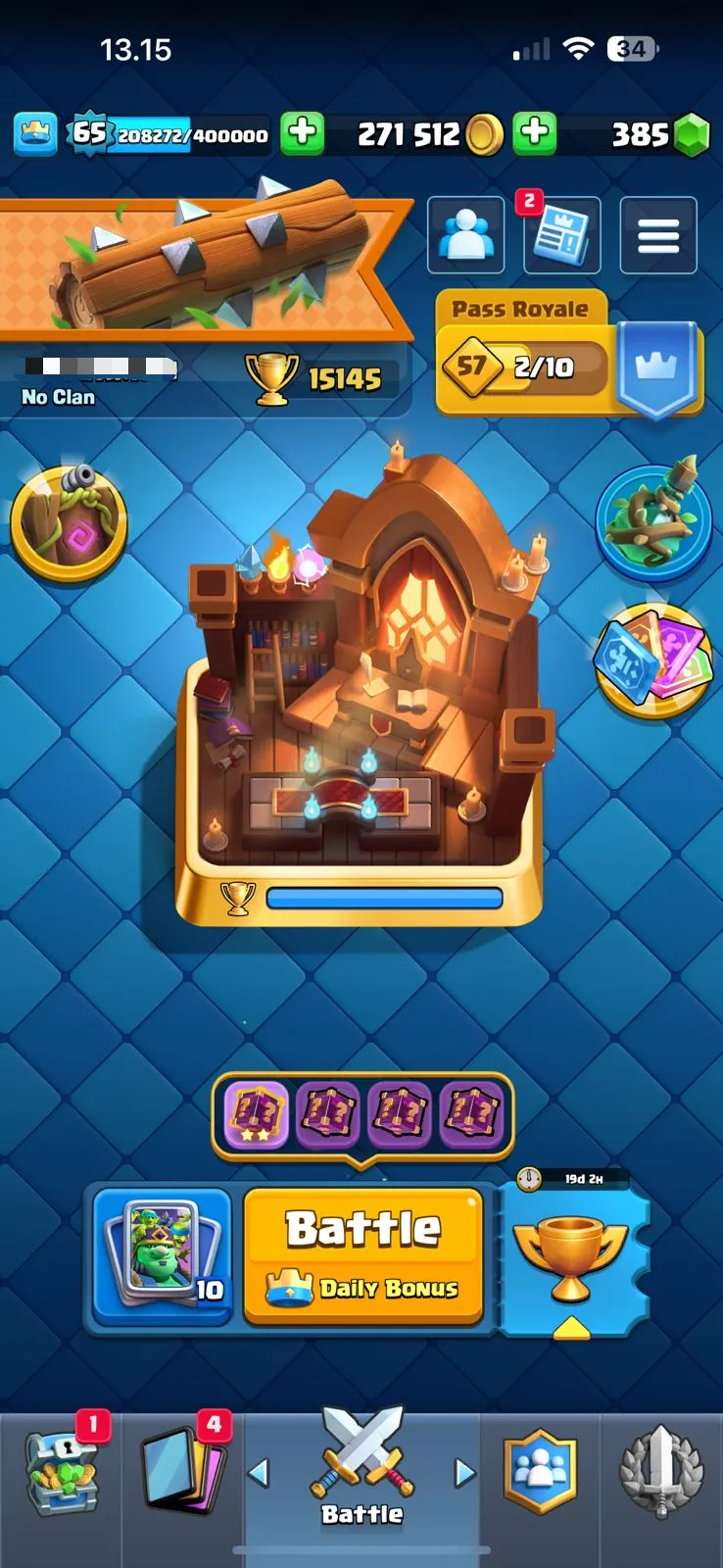Screen dimensions: 723x1568
Task: Buy gems with the green plus button
Action: [535, 133]
